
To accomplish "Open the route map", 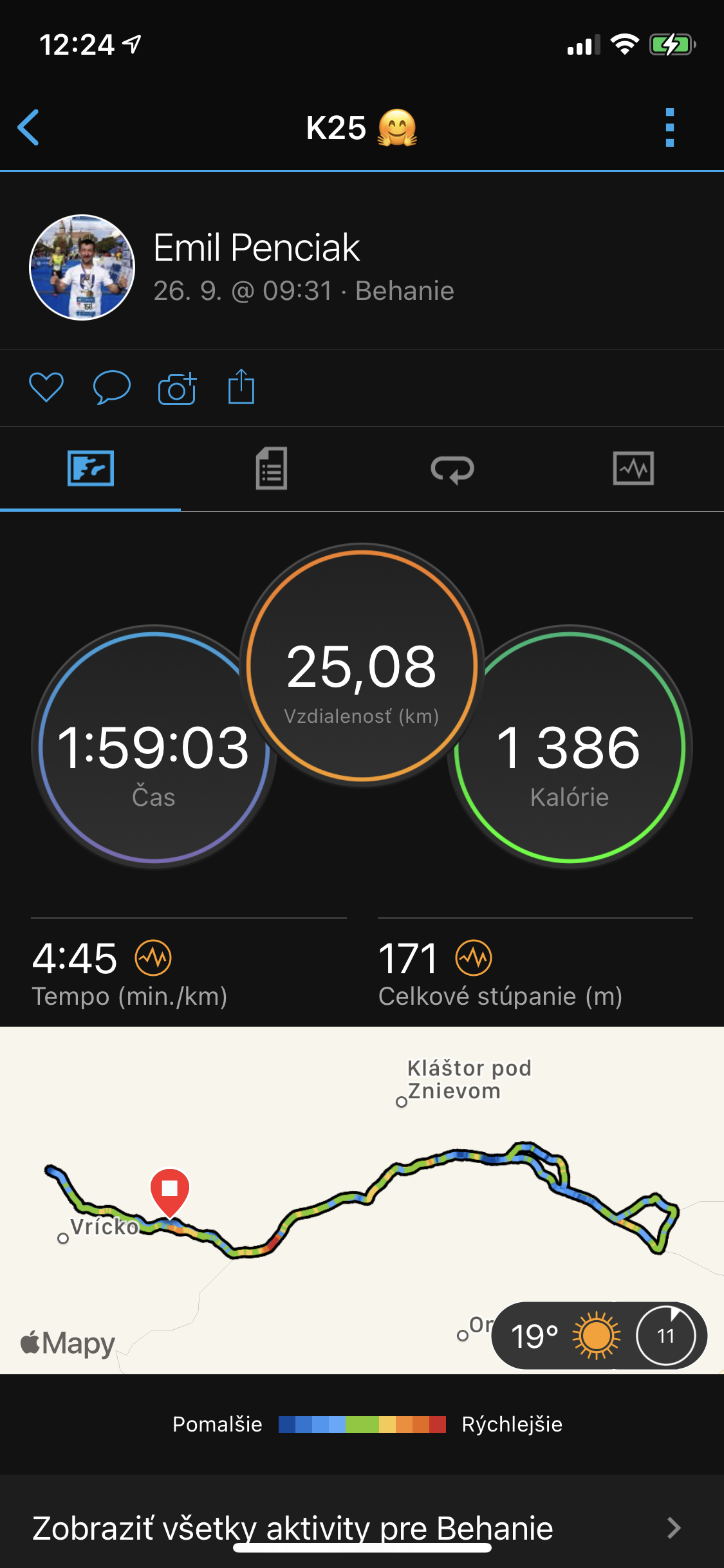I will 362,1200.
